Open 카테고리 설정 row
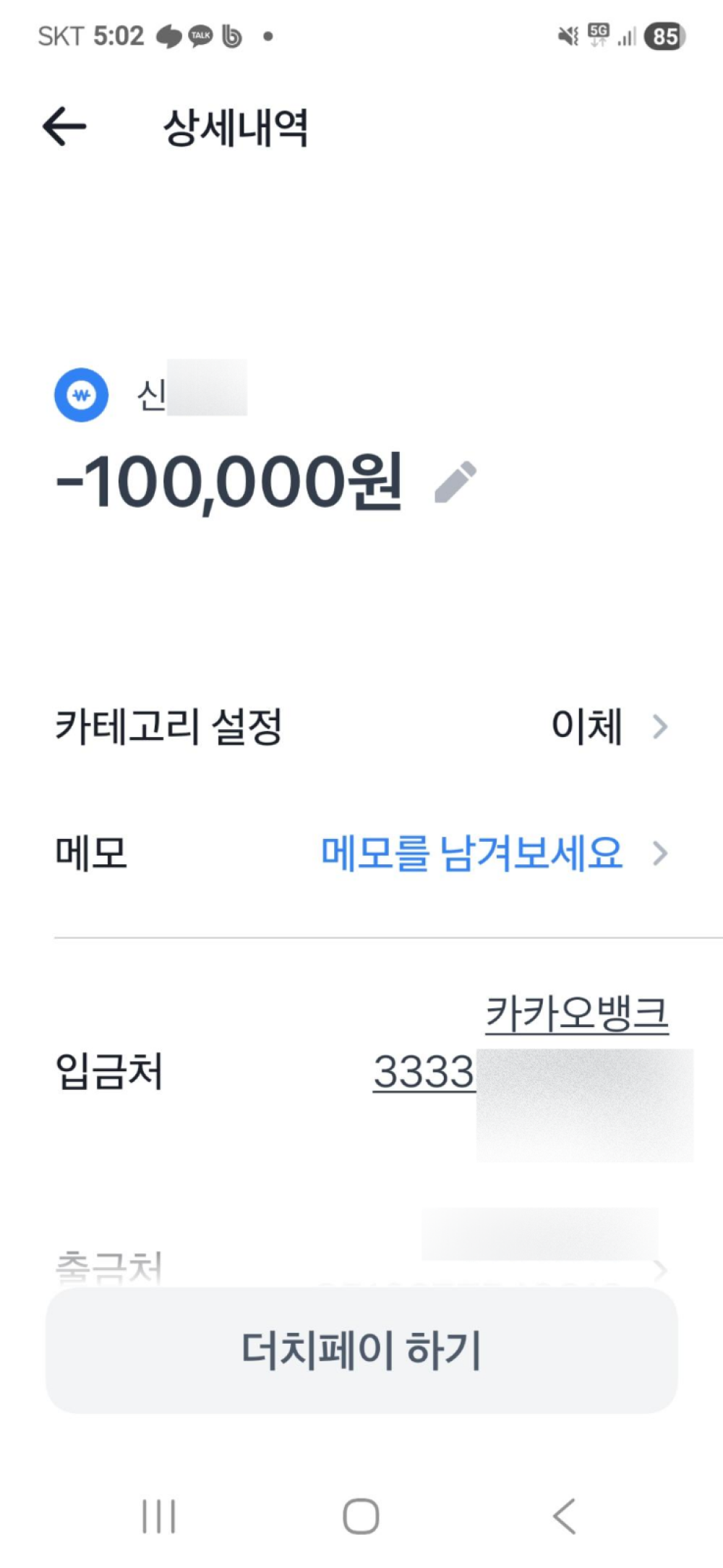The image size is (723, 1568). pyautogui.click(x=361, y=726)
